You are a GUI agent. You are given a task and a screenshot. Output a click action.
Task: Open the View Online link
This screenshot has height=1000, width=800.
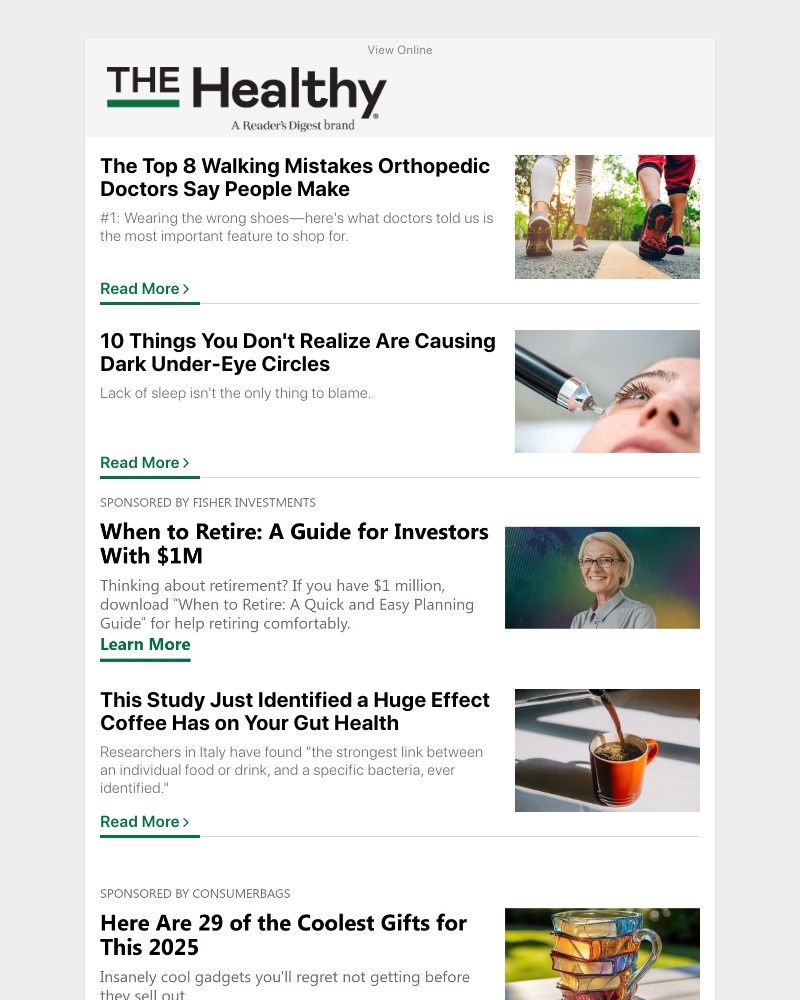[x=399, y=50]
